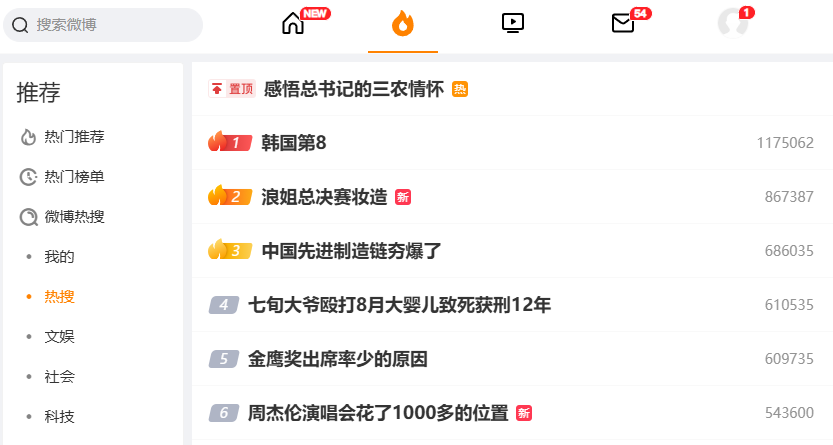Switch to the 社会 category
This screenshot has width=833, height=445.
[59, 377]
